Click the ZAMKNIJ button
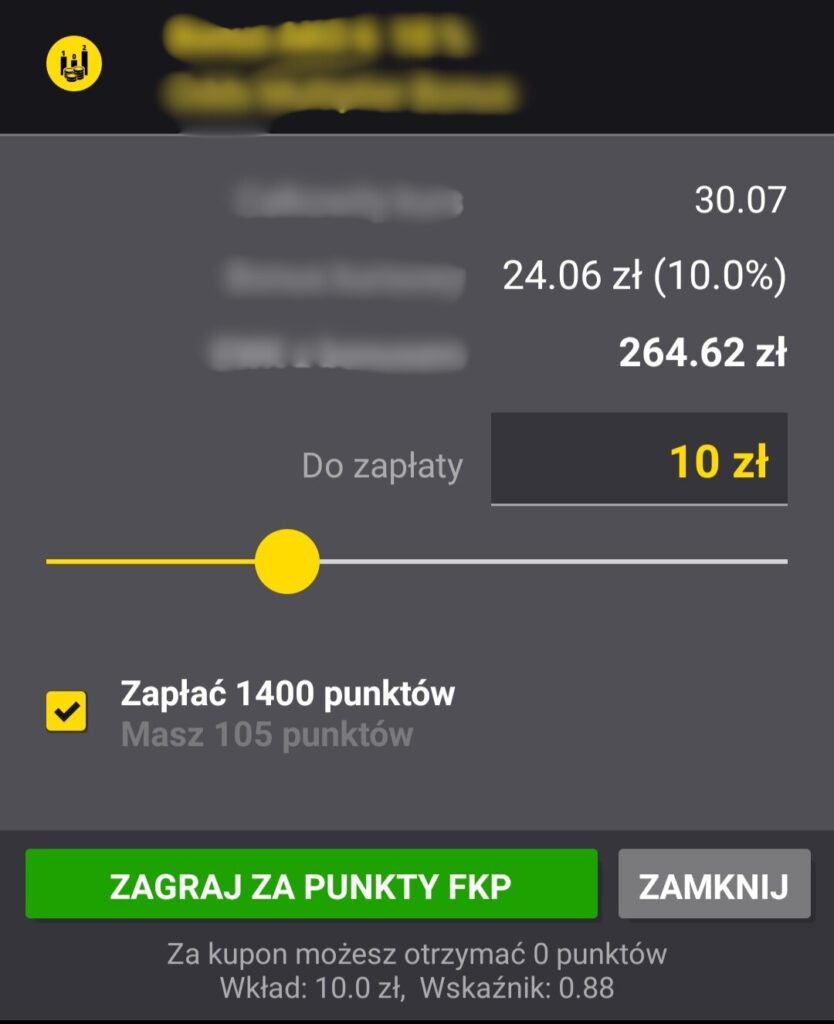The width and height of the screenshot is (834, 1024). click(x=714, y=884)
